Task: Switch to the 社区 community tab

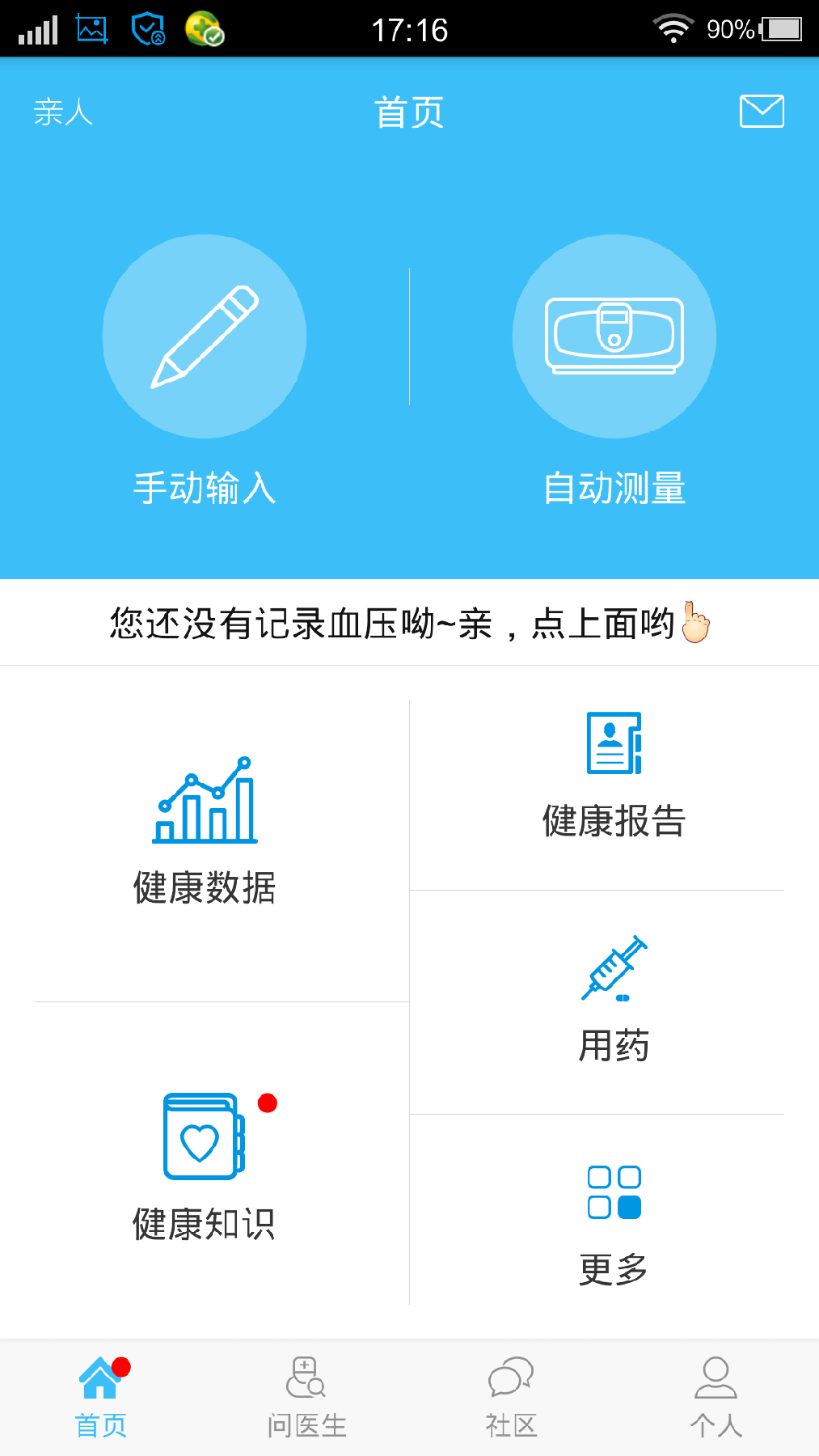Action: click(x=511, y=1397)
